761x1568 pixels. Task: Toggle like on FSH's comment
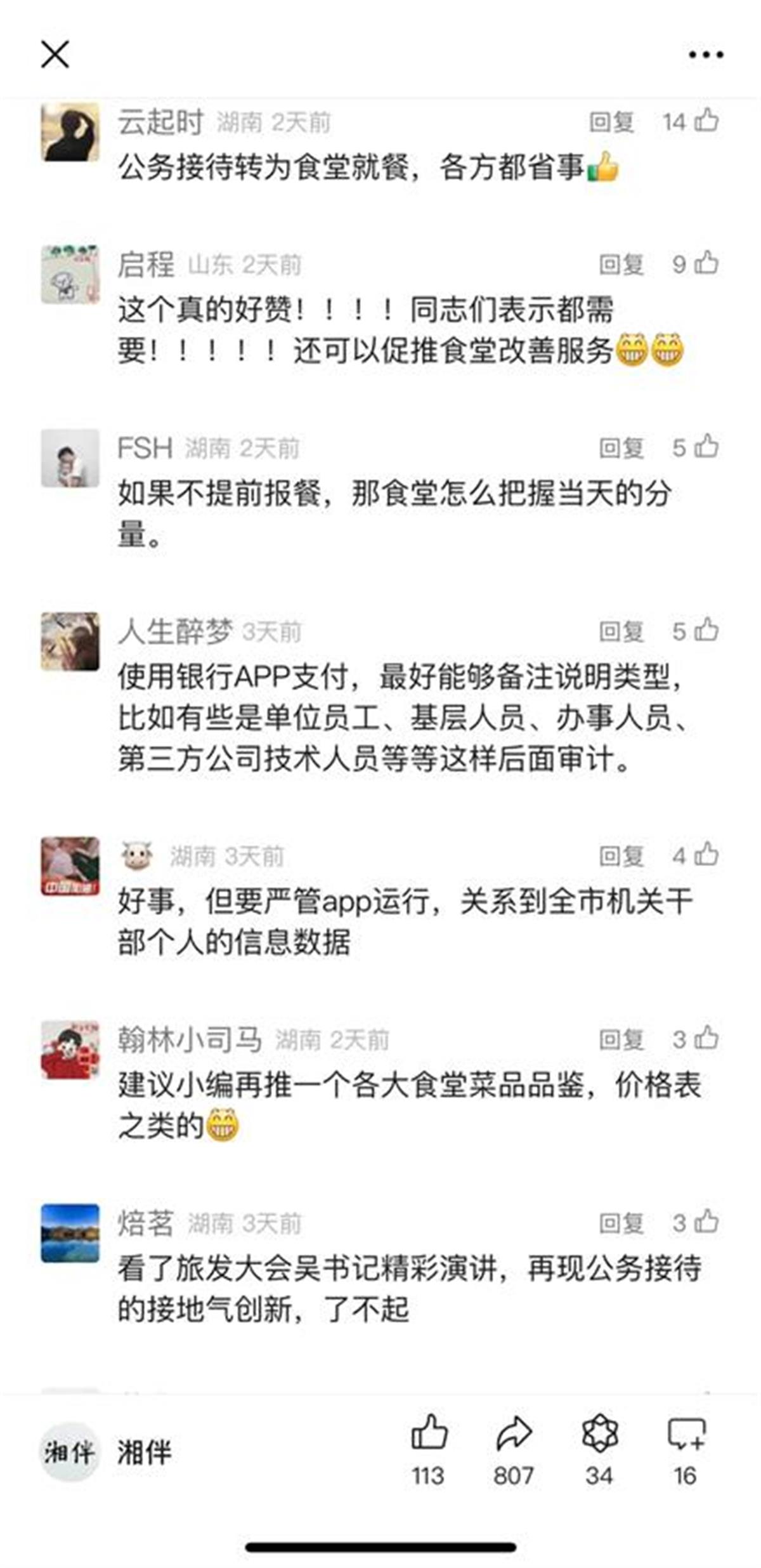(705, 447)
